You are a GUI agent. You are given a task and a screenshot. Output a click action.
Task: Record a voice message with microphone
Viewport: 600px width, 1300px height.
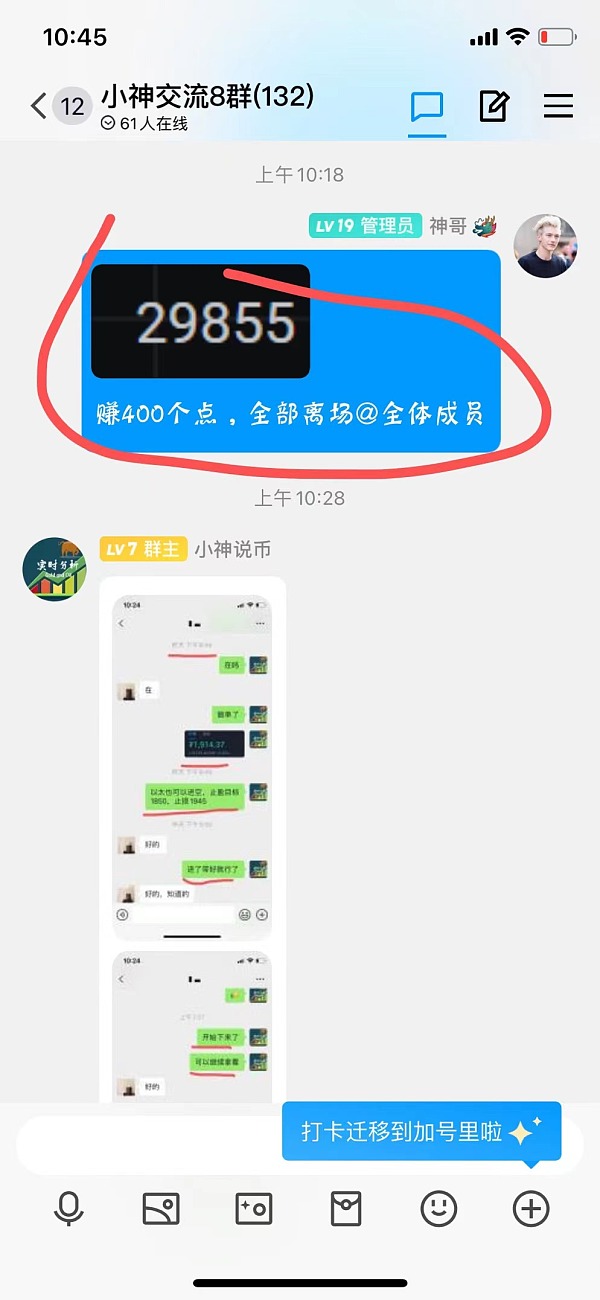click(x=69, y=1209)
